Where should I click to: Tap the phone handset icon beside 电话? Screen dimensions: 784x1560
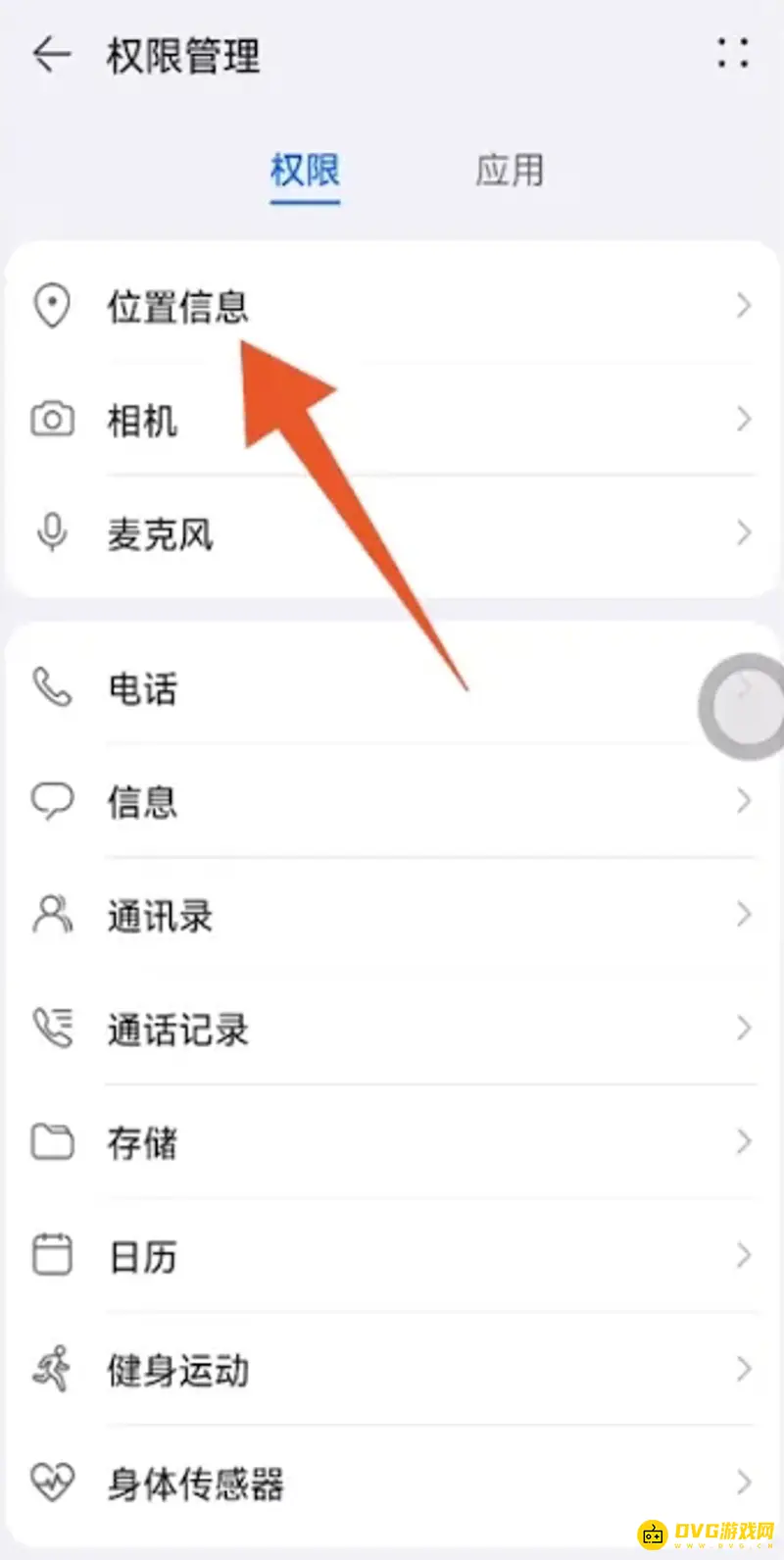53,688
